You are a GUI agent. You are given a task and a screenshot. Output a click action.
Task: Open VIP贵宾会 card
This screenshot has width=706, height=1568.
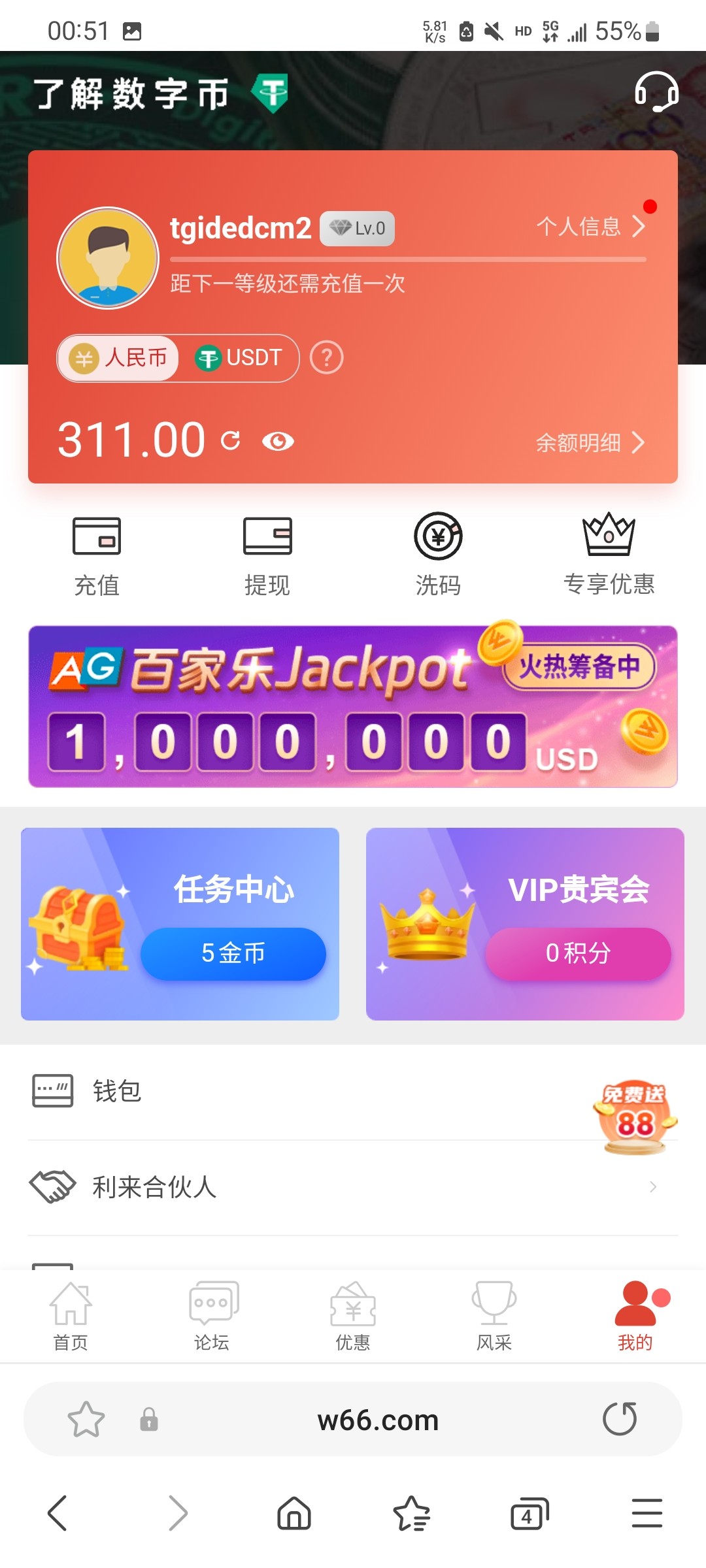(525, 924)
